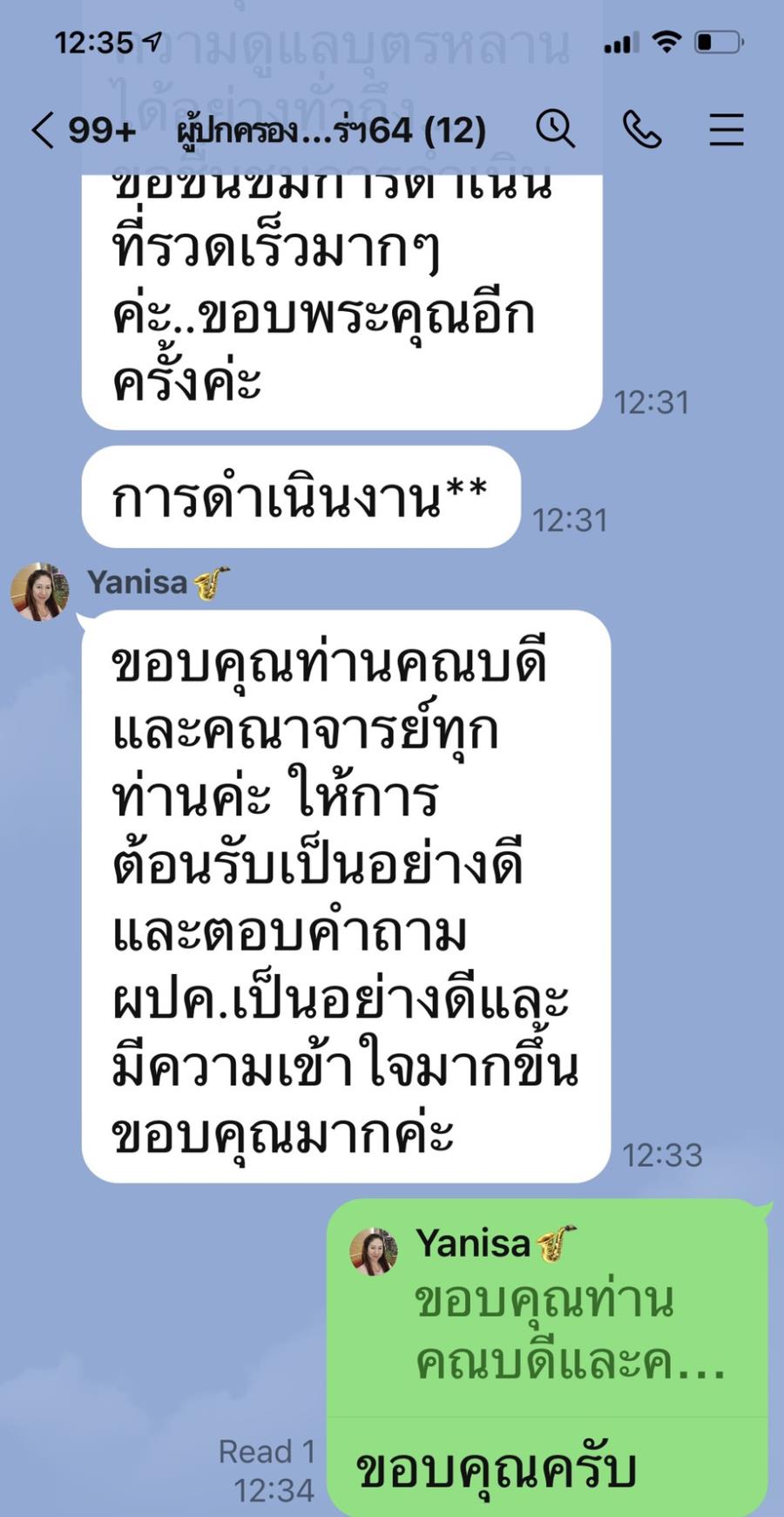
Task: Go back to the chat list
Action: point(44,131)
